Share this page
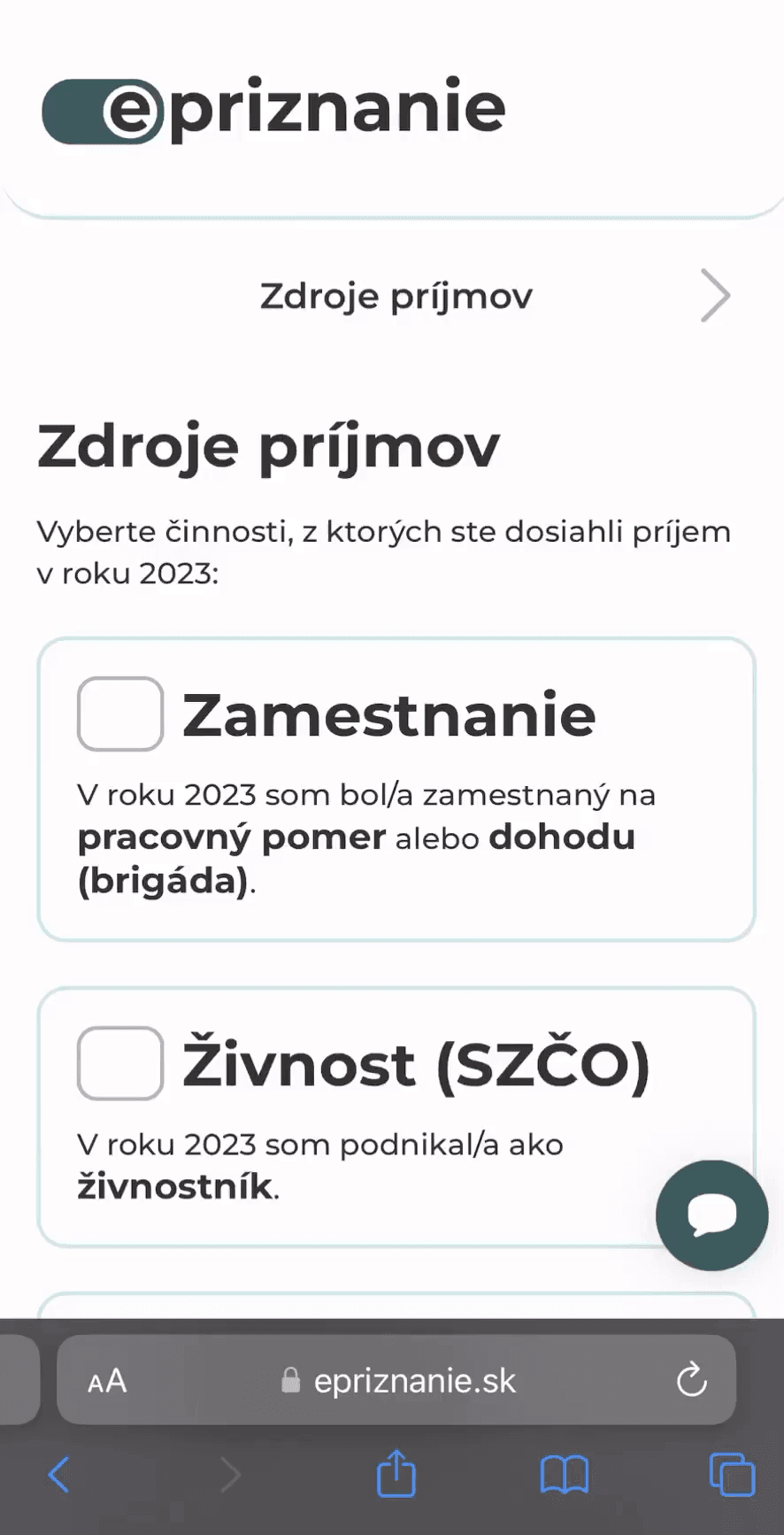This screenshot has height=1535, width=784. (x=396, y=1474)
